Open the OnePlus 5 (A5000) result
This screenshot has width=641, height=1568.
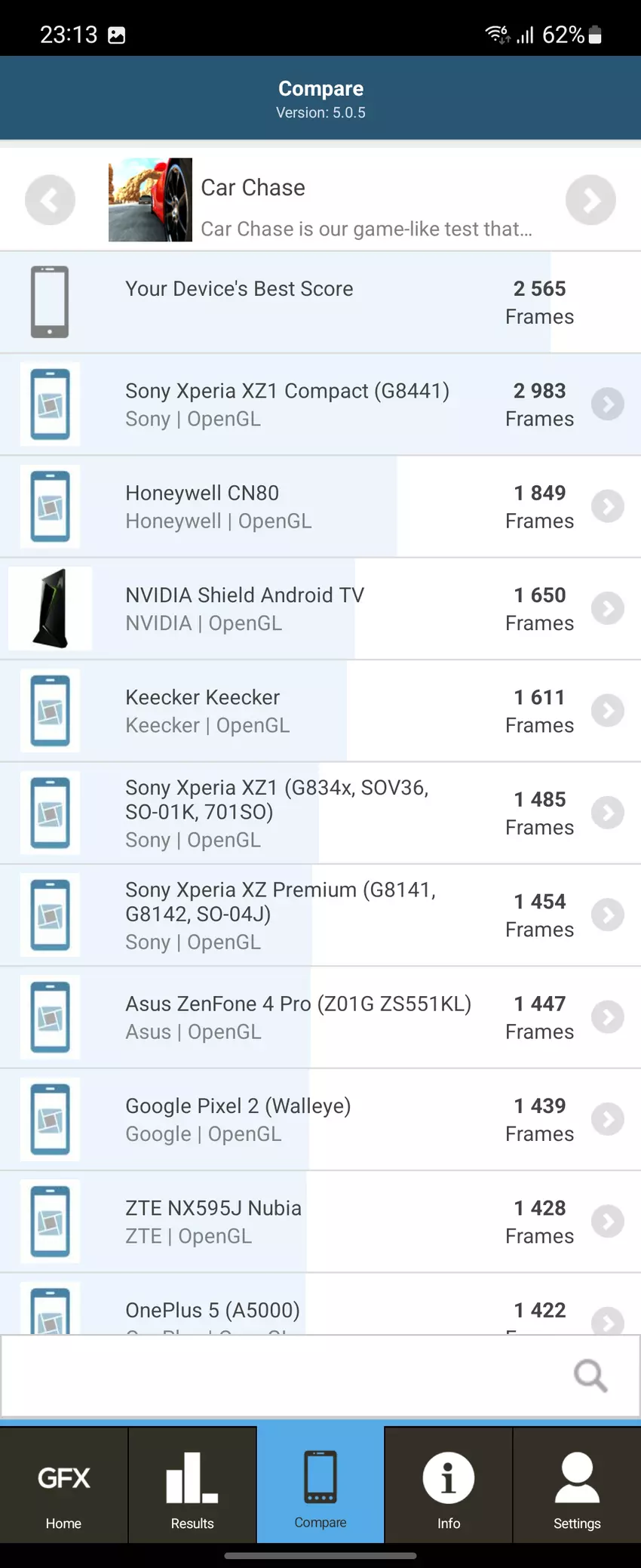(x=320, y=1311)
